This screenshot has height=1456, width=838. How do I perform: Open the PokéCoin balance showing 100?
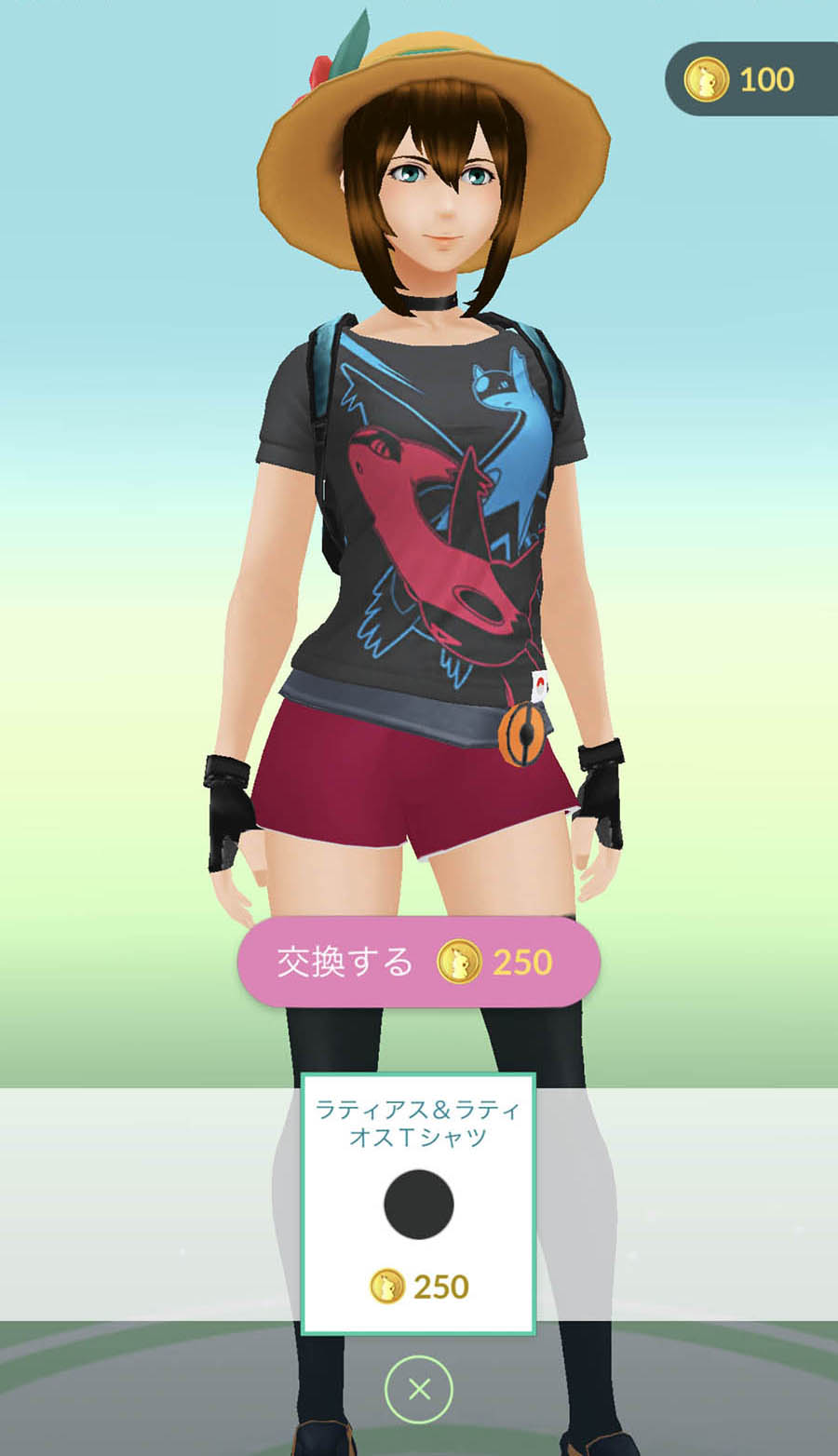point(750,80)
